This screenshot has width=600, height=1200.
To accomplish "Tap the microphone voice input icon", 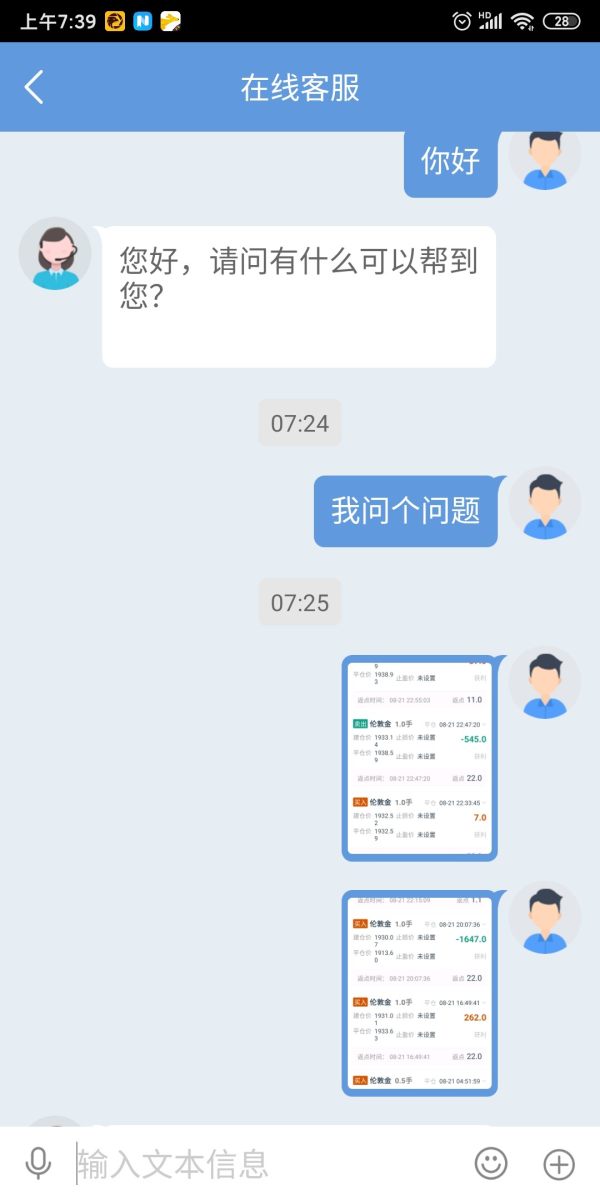I will 39,1163.
